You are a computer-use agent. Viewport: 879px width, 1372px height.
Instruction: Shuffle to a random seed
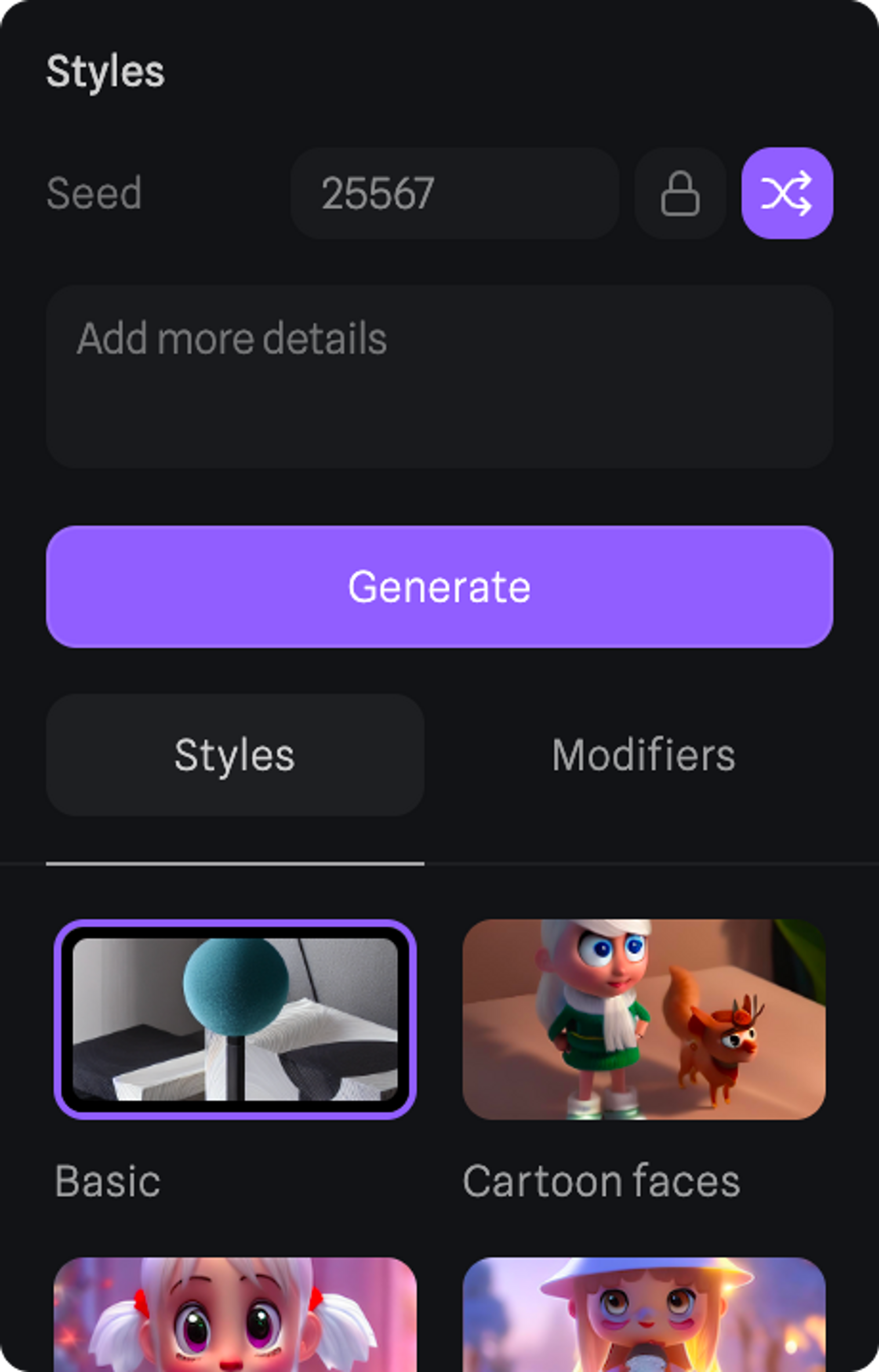tap(787, 193)
